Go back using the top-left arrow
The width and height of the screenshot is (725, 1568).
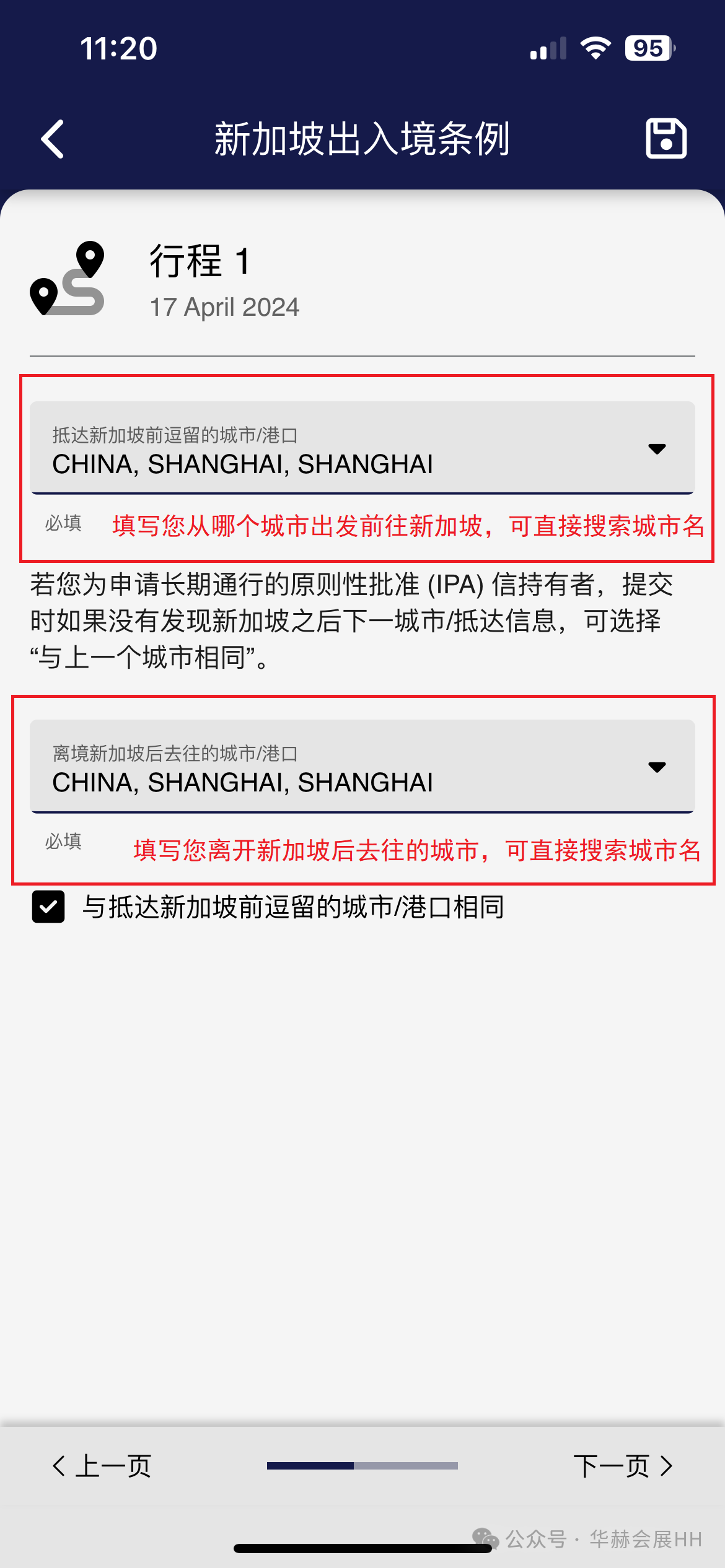point(53,139)
